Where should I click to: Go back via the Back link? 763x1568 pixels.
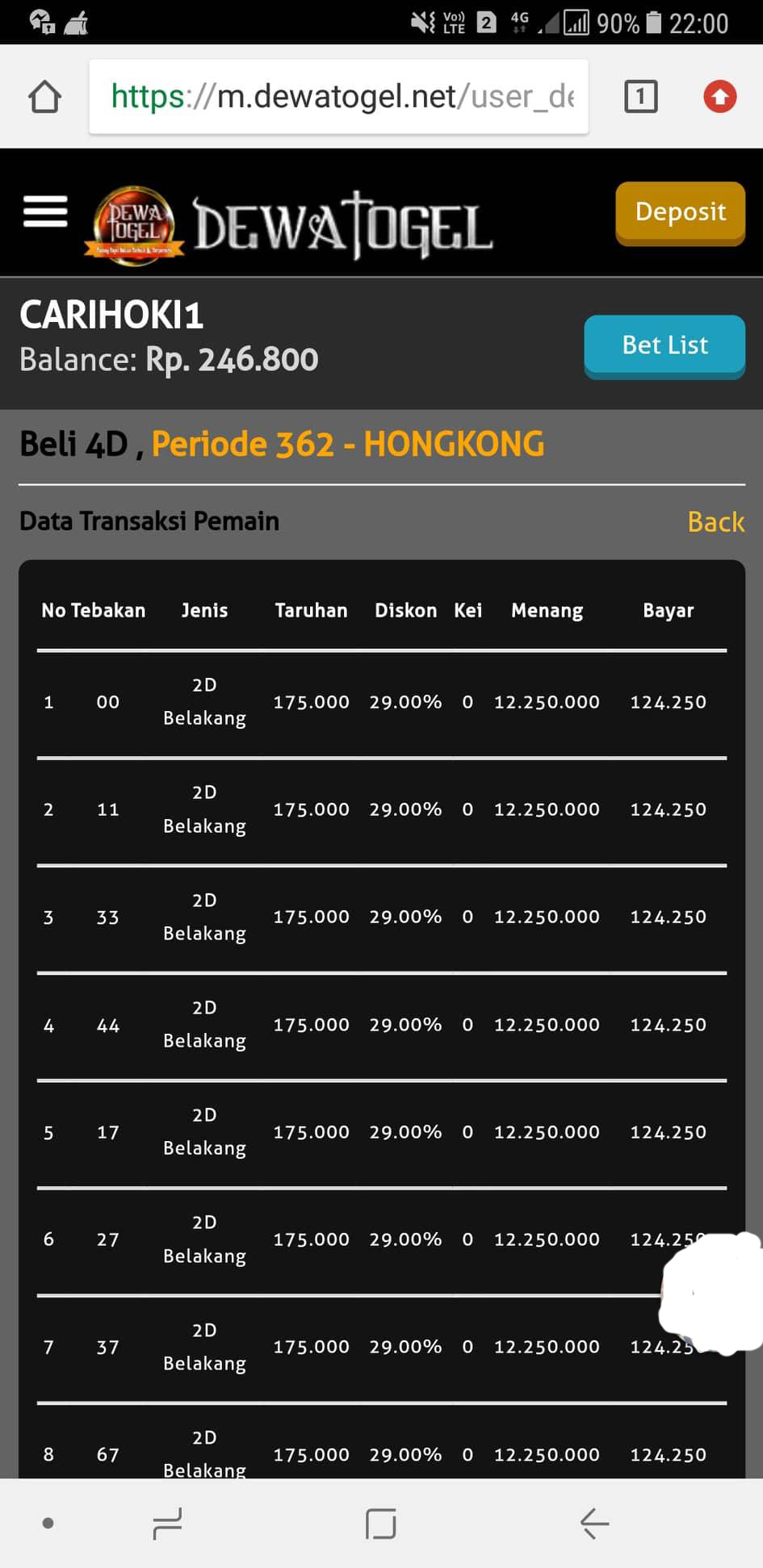tap(715, 522)
